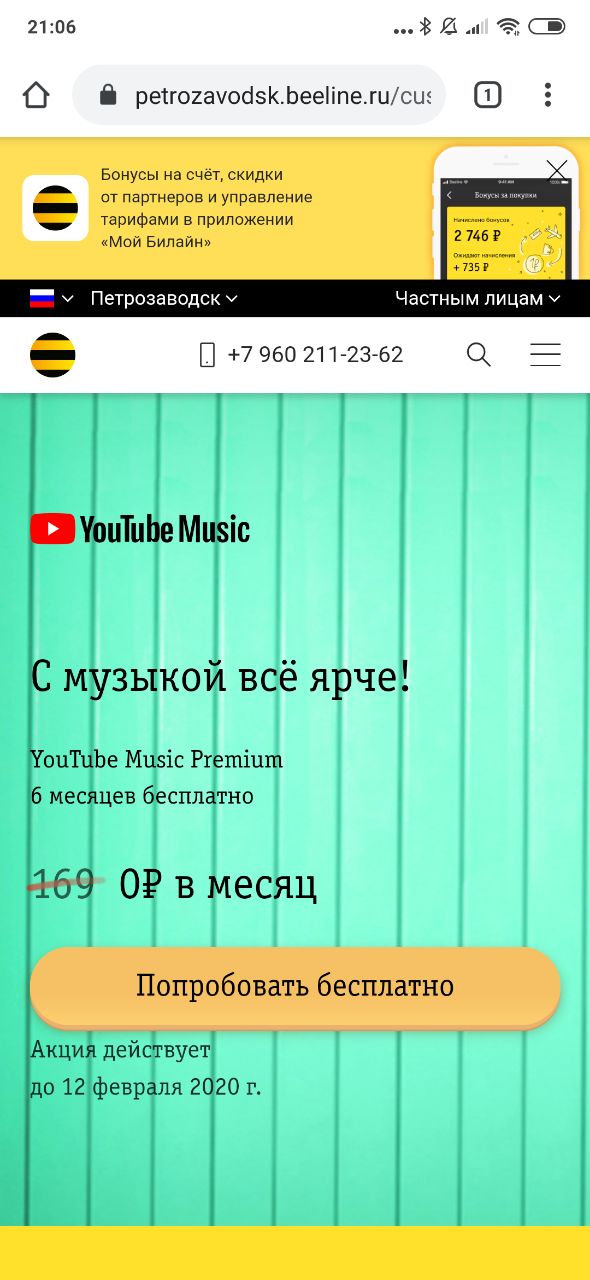Expand the Частным лицам selector
Image resolution: width=590 pixels, height=1280 pixels.
point(478,298)
